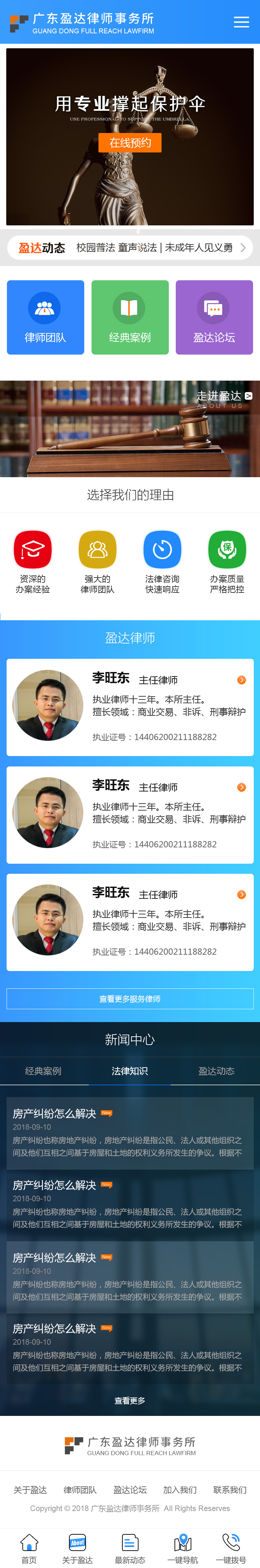Open 关于盈达 in the bottom bar

(x=78, y=1547)
